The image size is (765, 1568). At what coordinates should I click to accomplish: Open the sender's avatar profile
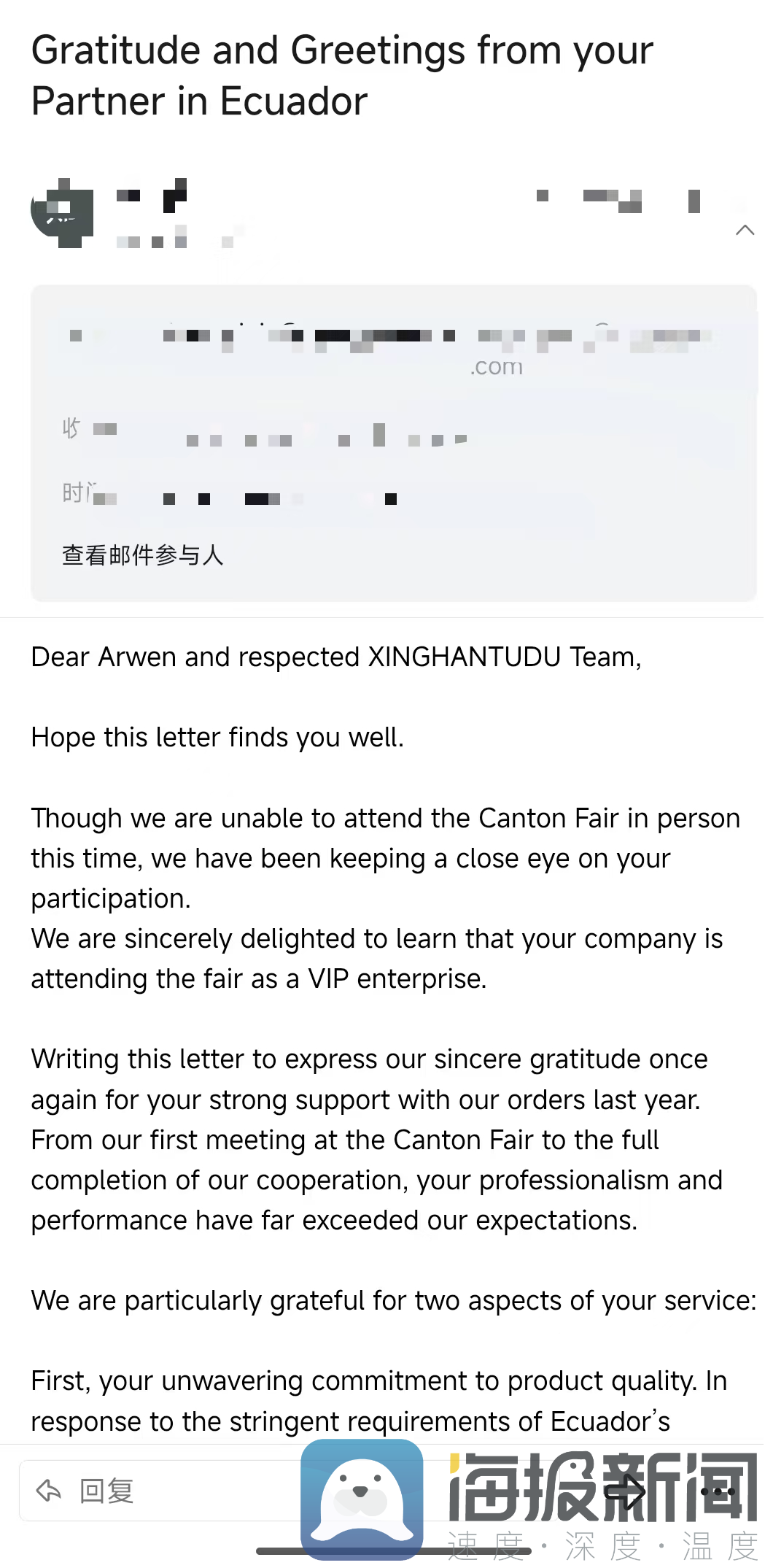tap(63, 214)
